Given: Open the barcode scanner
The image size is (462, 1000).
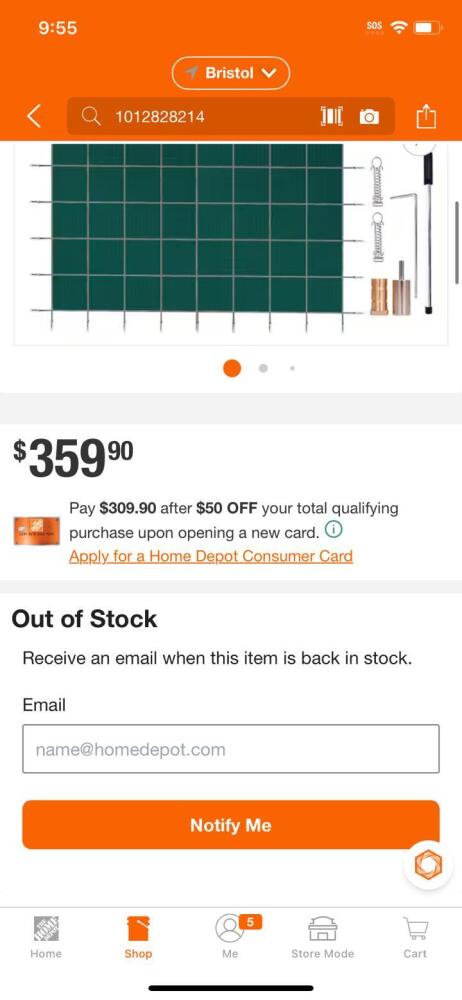Looking at the screenshot, I should (x=332, y=116).
